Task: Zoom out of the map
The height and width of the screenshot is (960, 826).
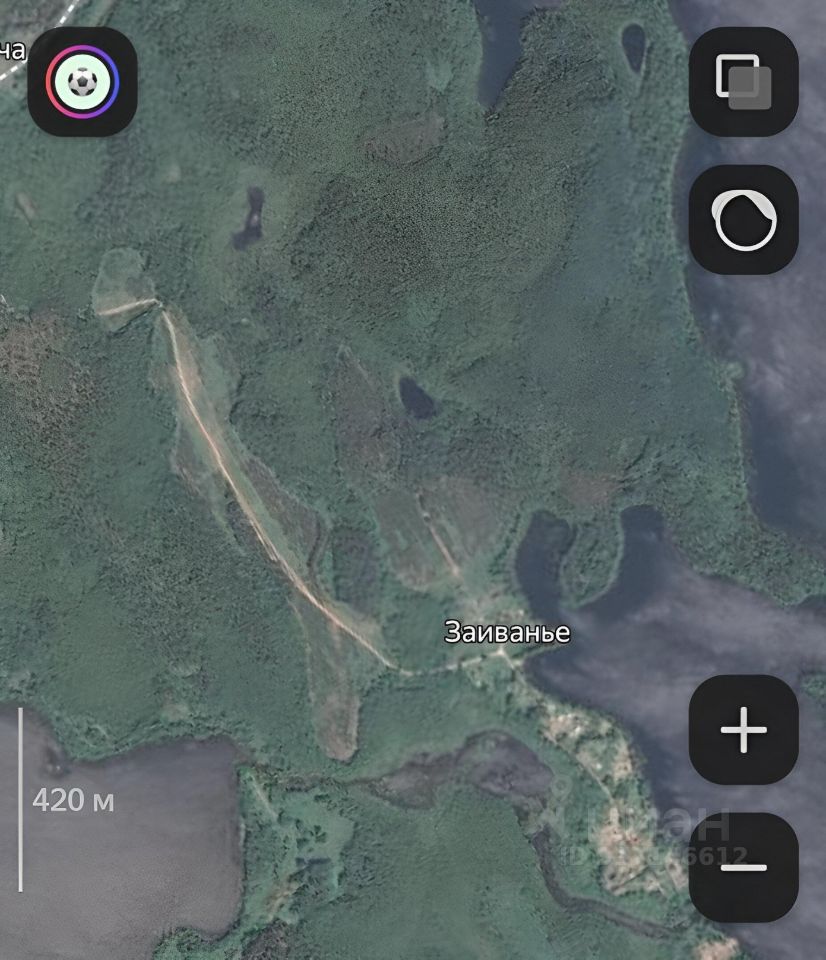Action: 743,867
